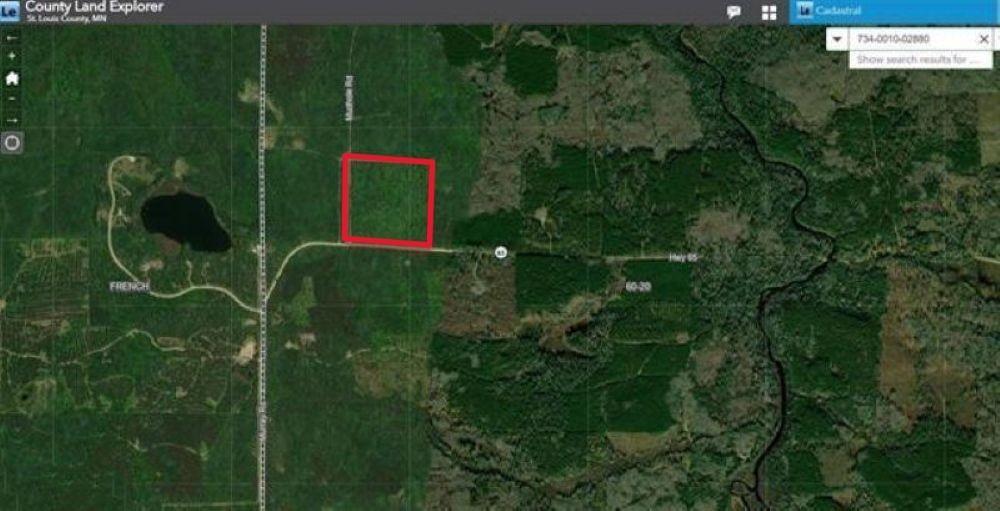The width and height of the screenshot is (1000, 511).
Task: Open the basemap grid gallery
Action: (769, 12)
